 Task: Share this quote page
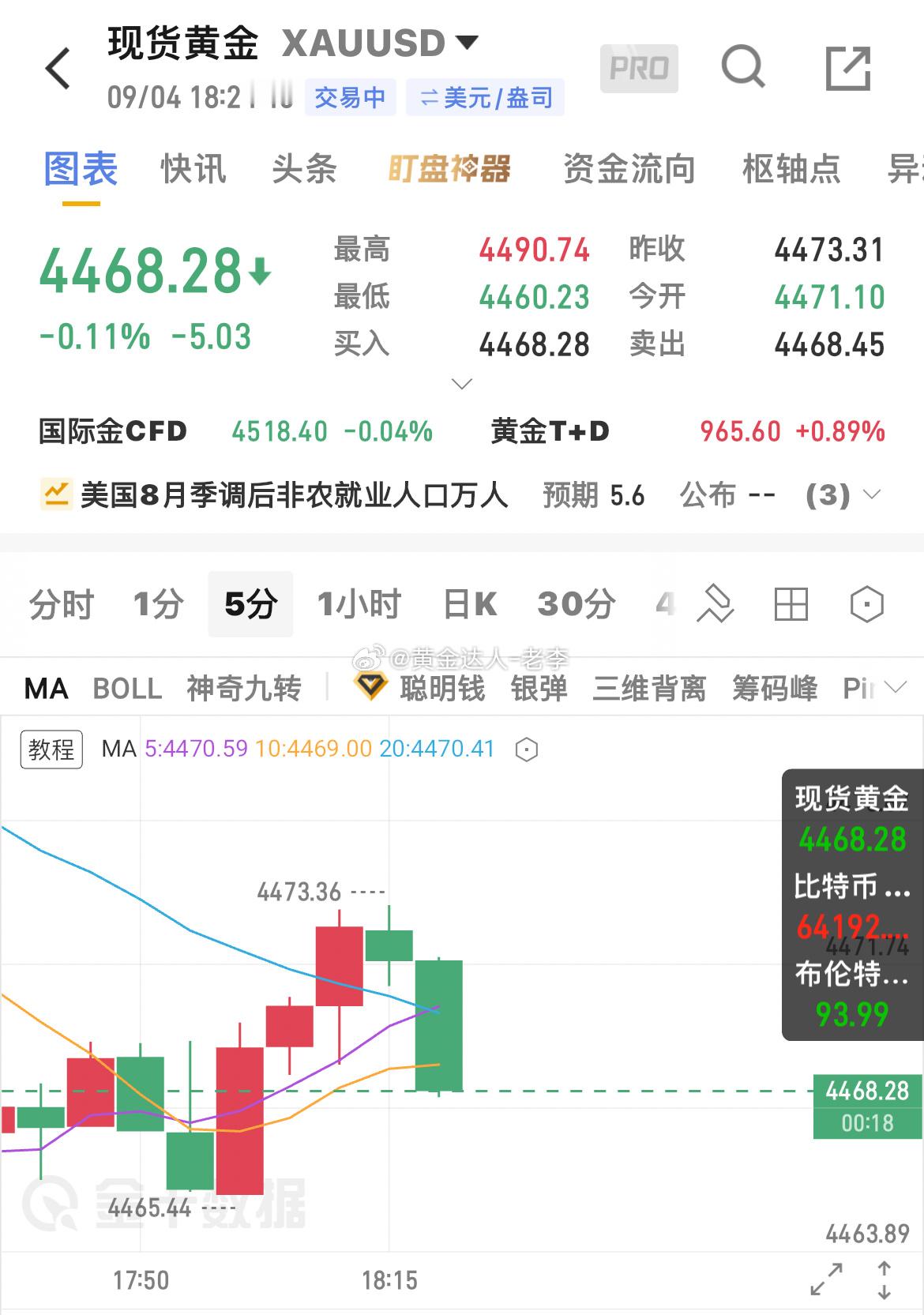click(848, 68)
